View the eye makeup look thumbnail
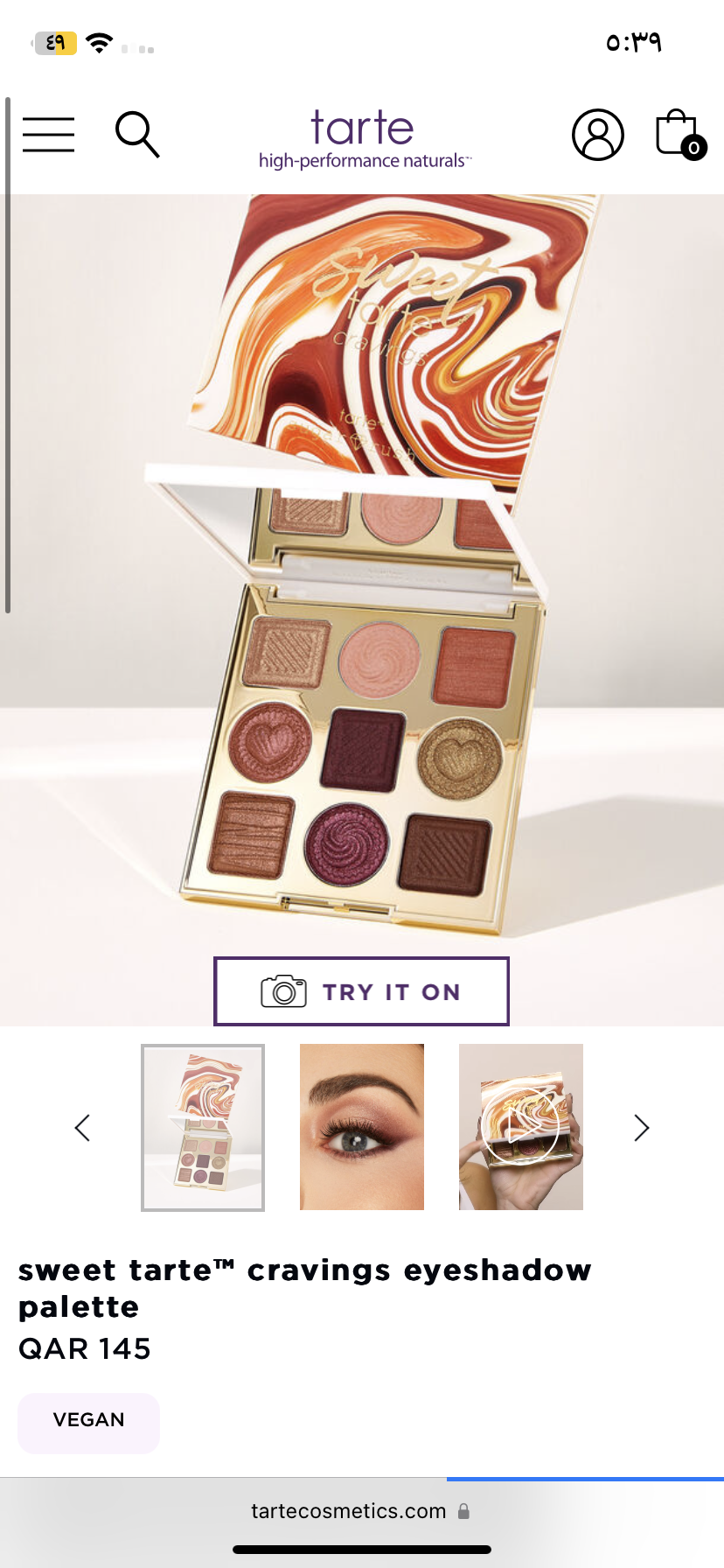724x1568 pixels. [362, 1127]
